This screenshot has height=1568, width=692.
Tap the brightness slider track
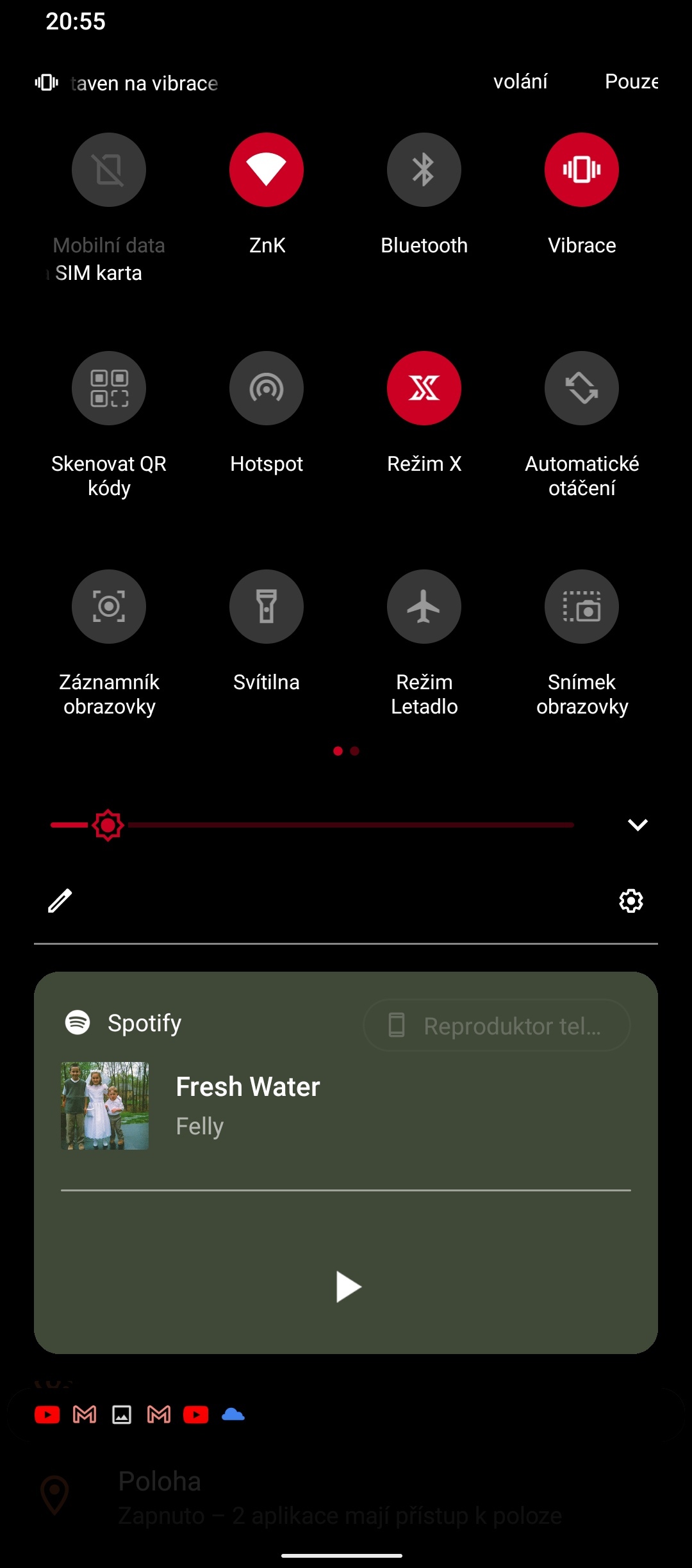tap(346, 825)
